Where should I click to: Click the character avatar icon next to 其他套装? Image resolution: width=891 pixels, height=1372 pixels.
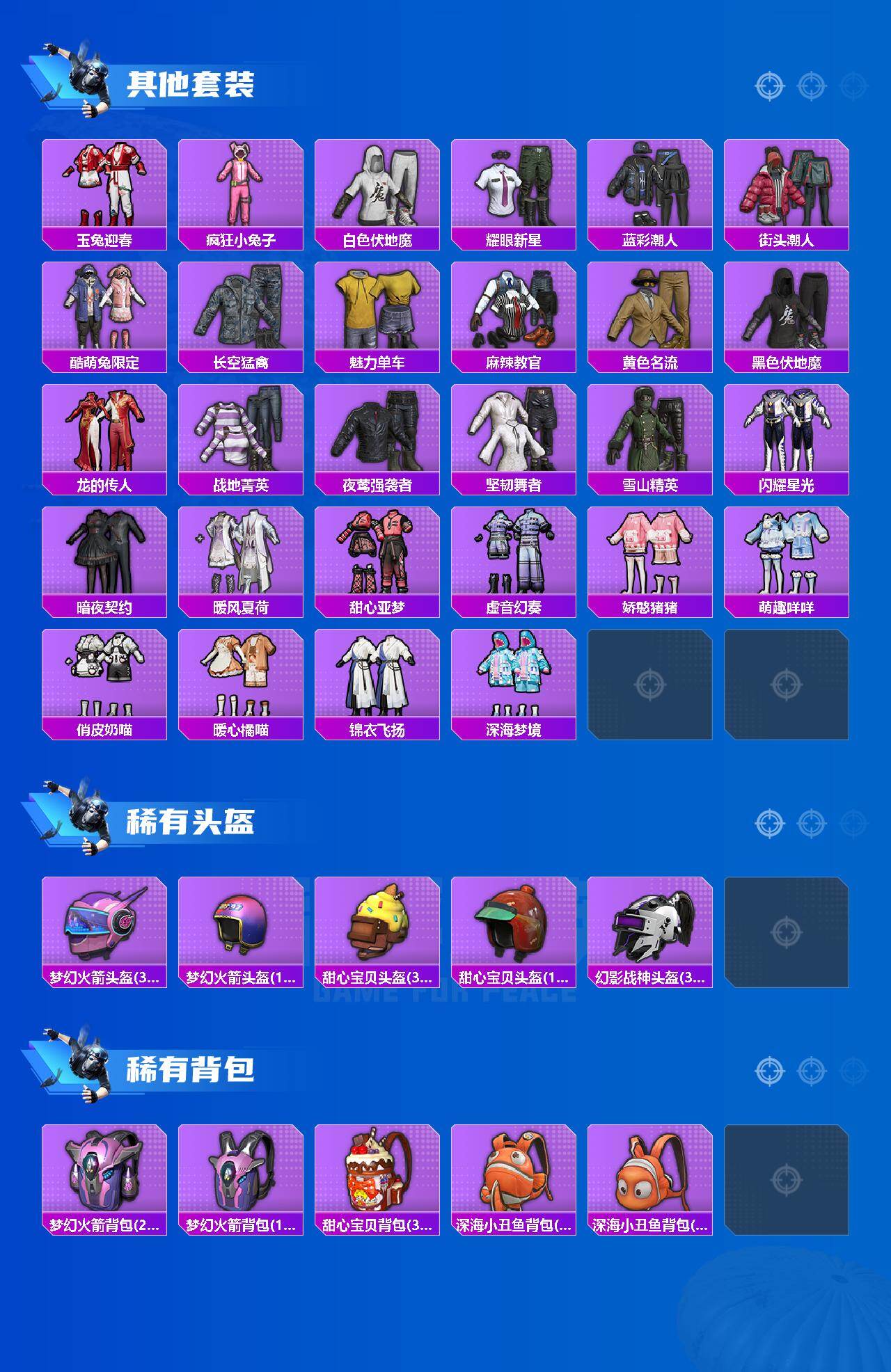point(88,77)
